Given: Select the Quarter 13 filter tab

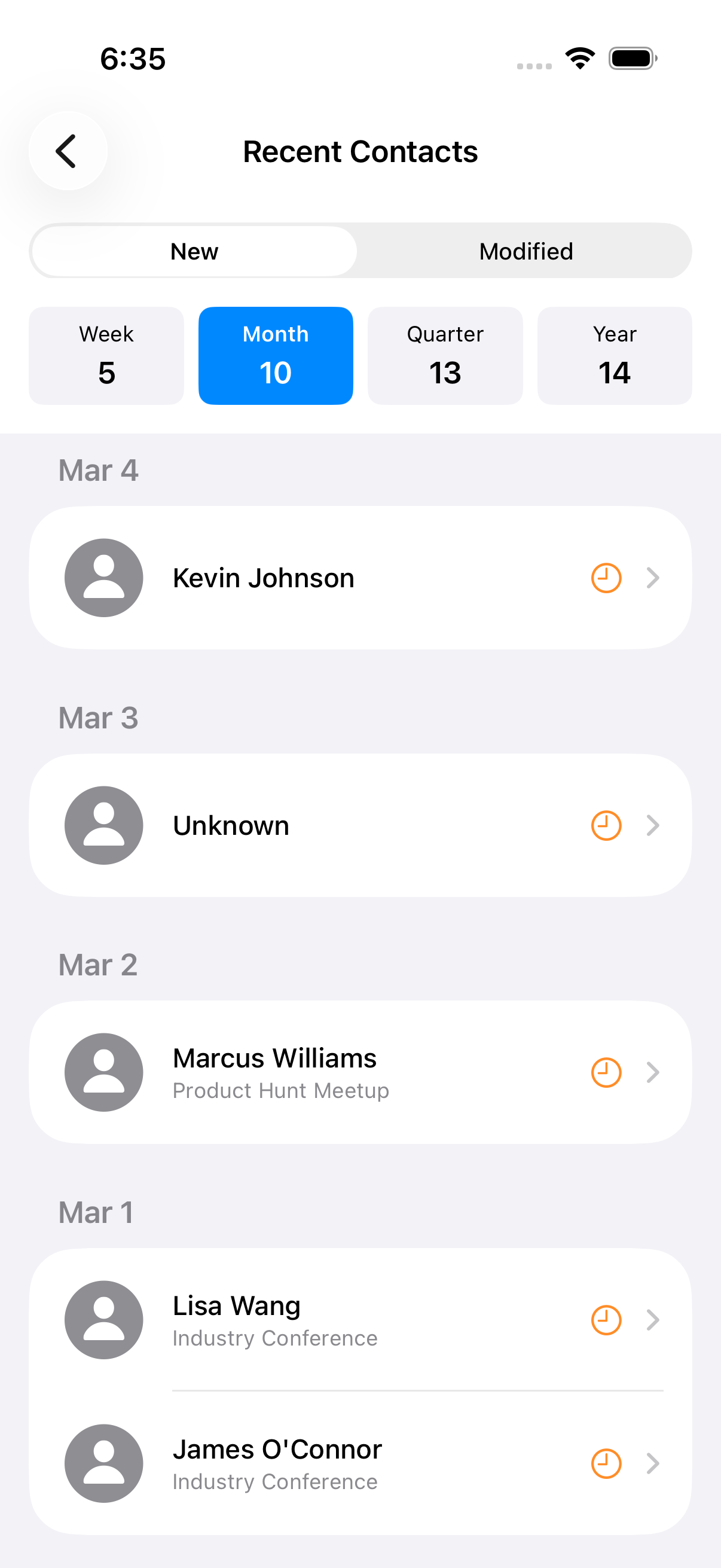Looking at the screenshot, I should point(445,355).
